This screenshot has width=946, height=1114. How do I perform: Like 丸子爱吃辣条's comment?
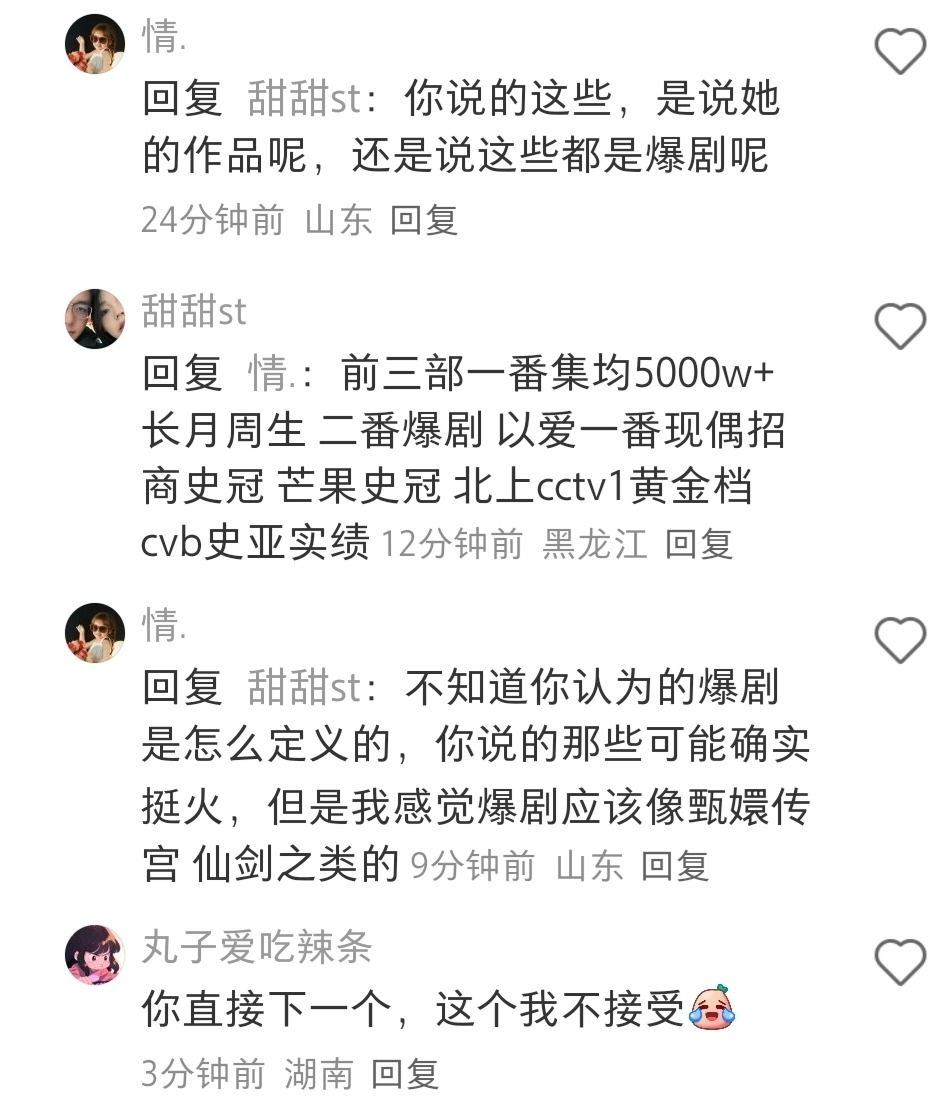(900, 961)
